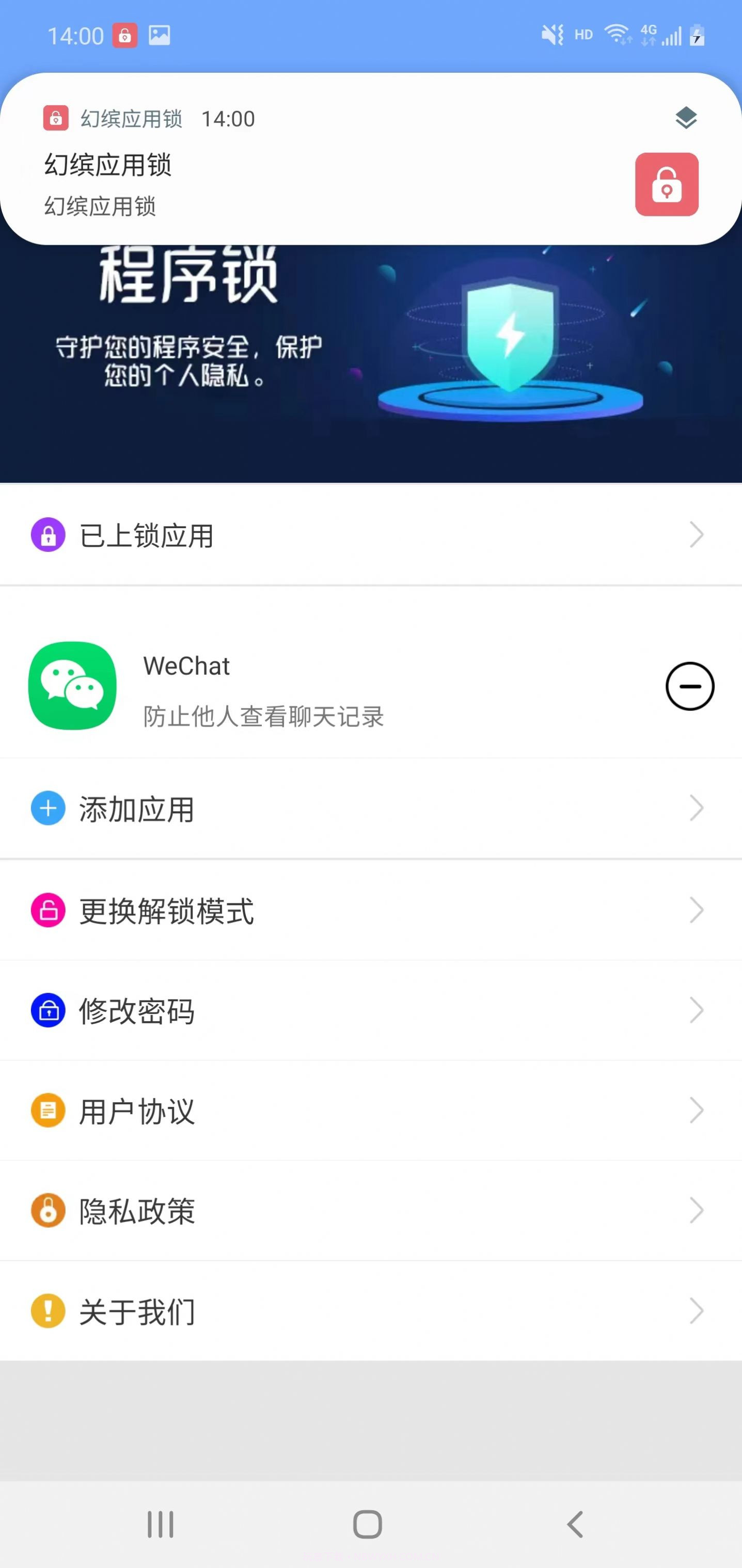
Task: Click the pink 更换解锁模式 lock icon
Action: point(48,909)
